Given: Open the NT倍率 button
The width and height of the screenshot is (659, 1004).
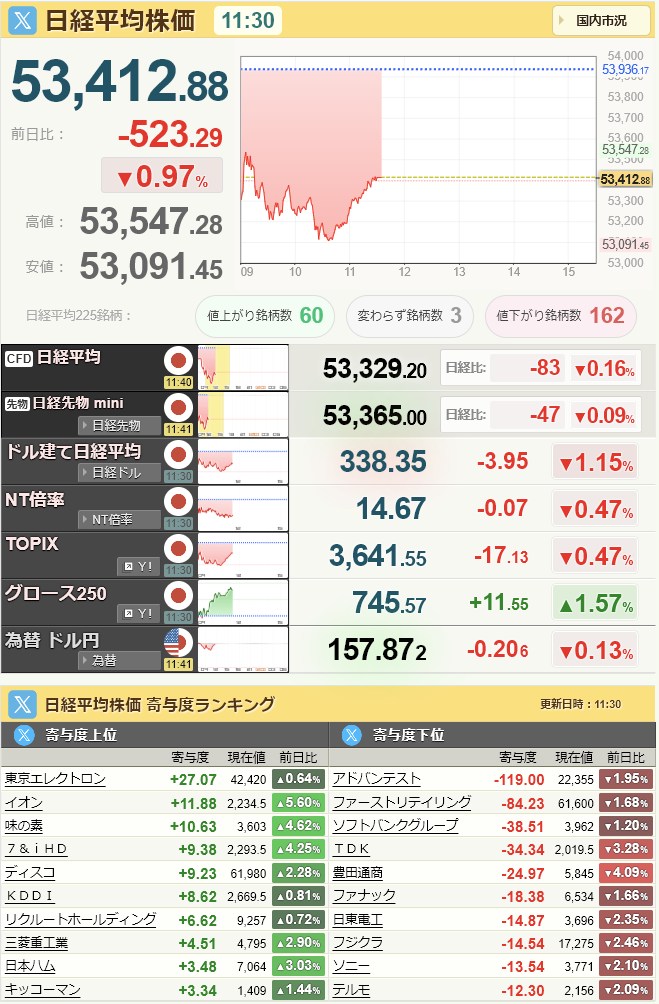Looking at the screenshot, I should point(119,519).
